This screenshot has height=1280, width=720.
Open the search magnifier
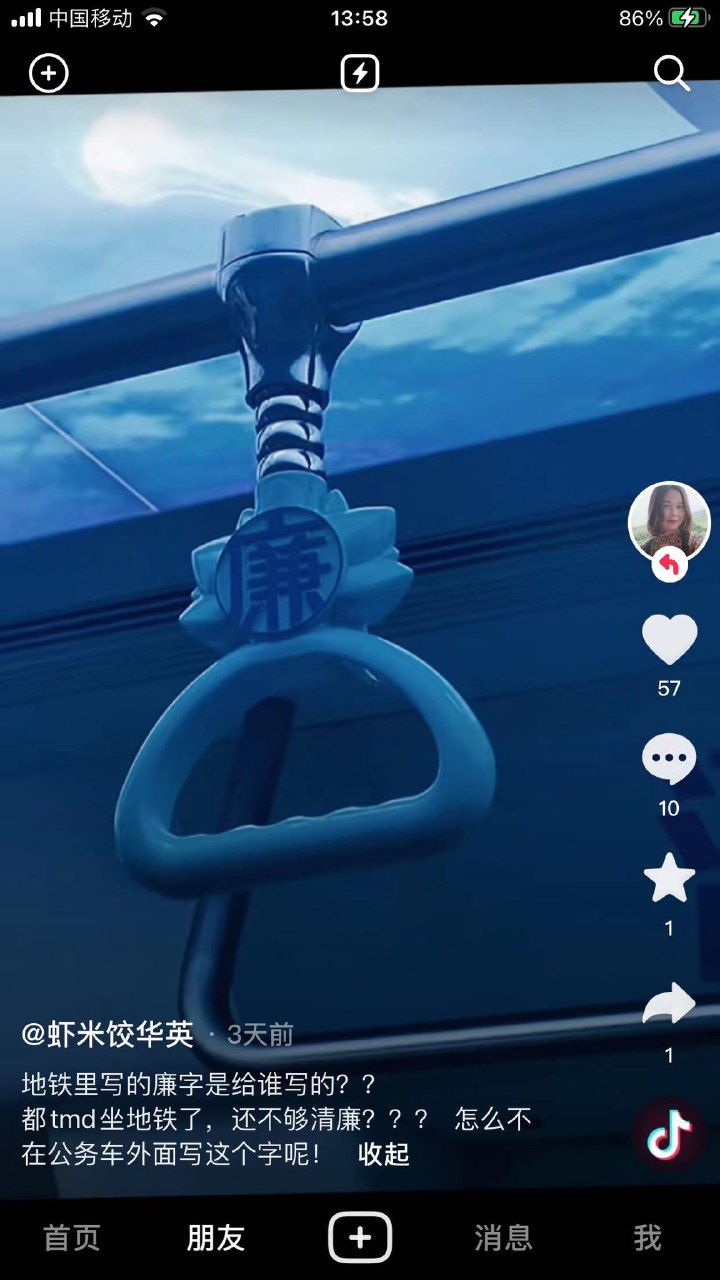[671, 73]
